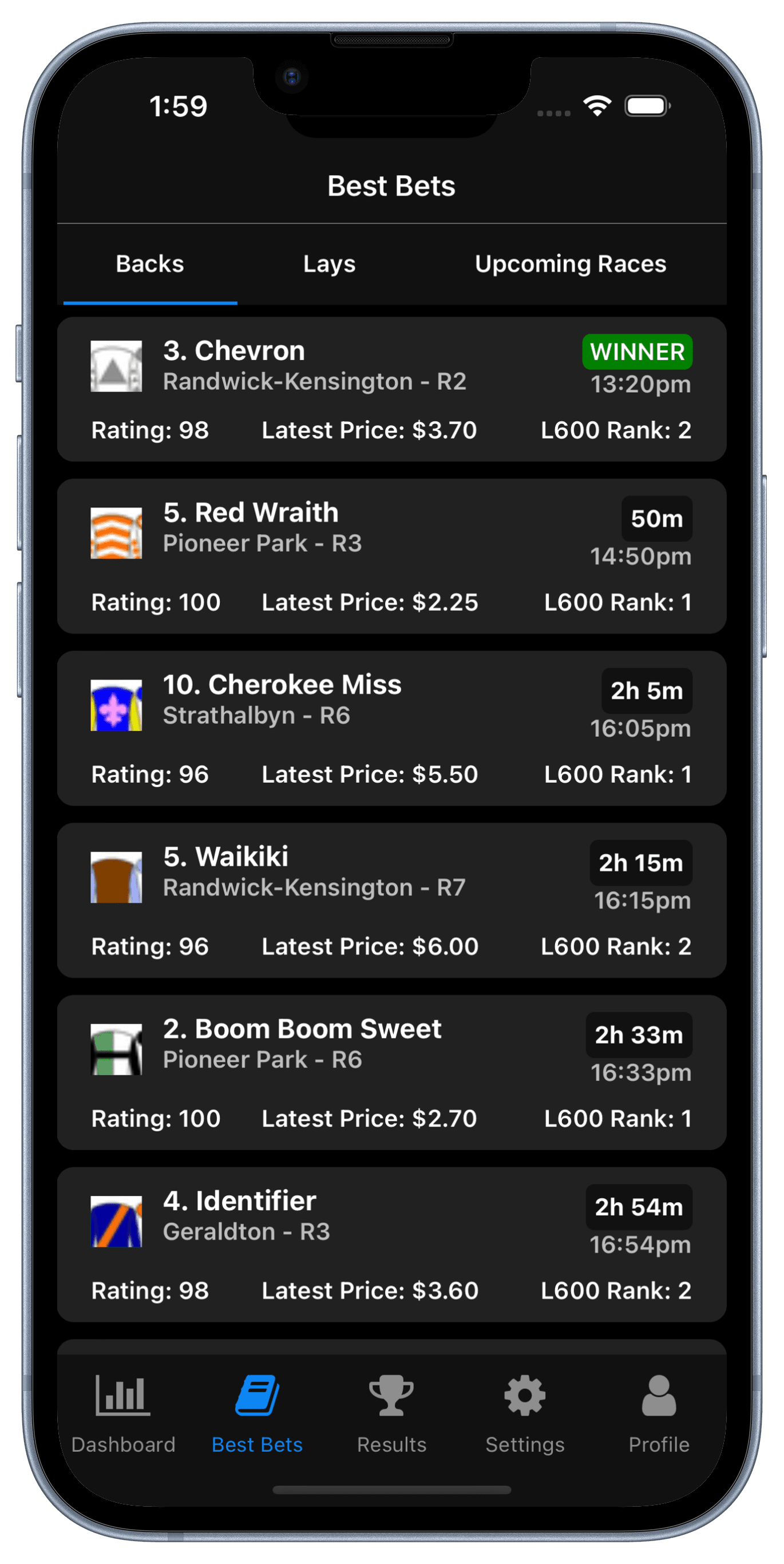784x1564 pixels.
Task: Switch to the Lays tab
Action: (329, 264)
